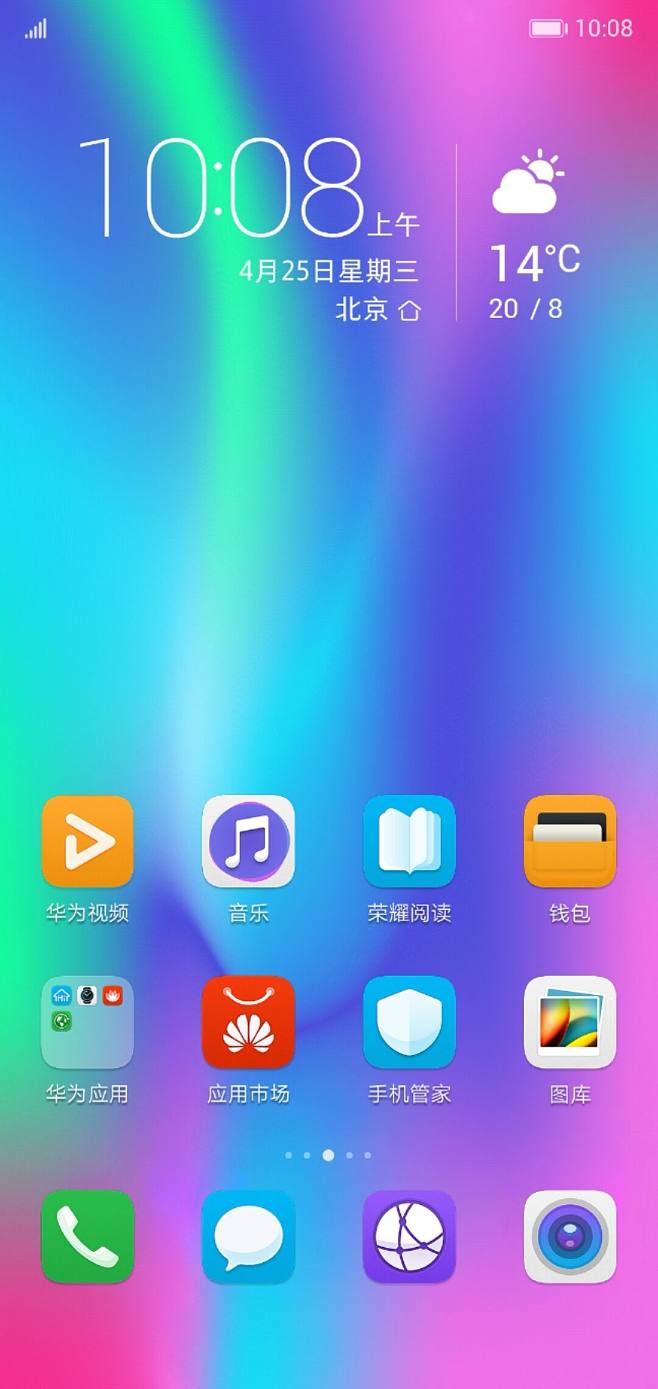
Task: Open the messaging app in dock
Action: (x=248, y=1237)
